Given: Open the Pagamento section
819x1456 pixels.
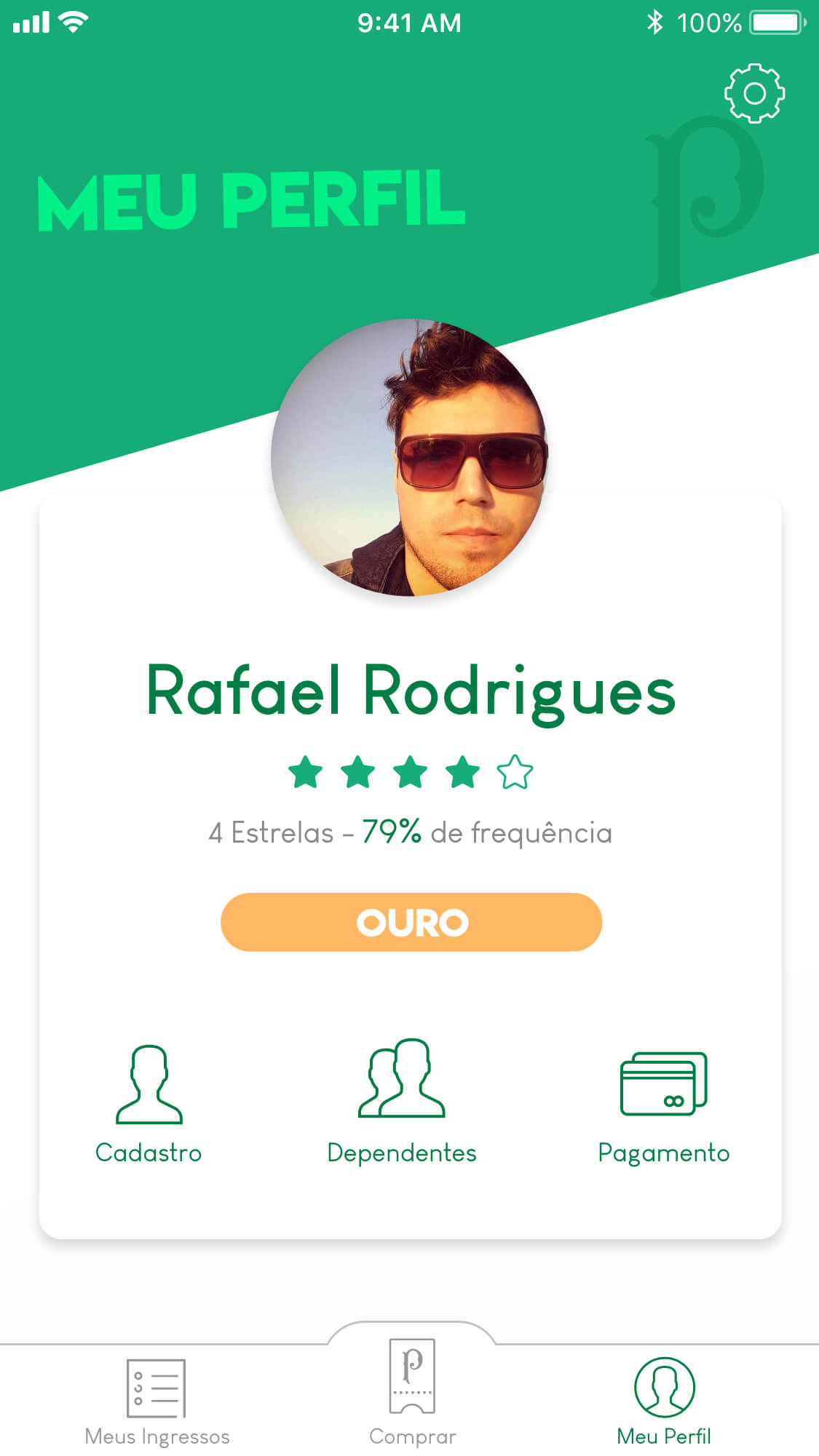Looking at the screenshot, I should pyautogui.click(x=663, y=1107).
